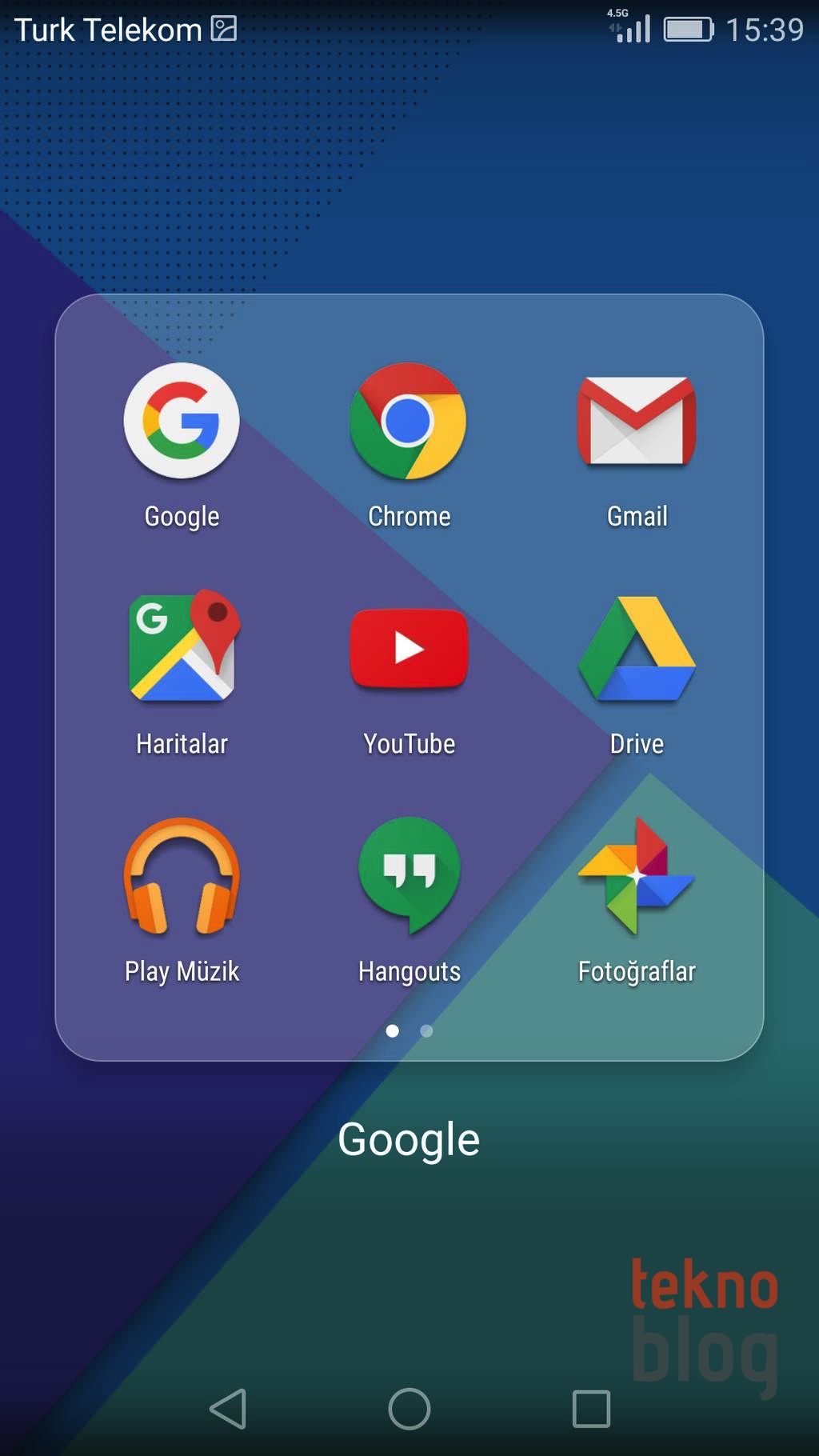
Task: Launch YouTube
Action: click(409, 649)
